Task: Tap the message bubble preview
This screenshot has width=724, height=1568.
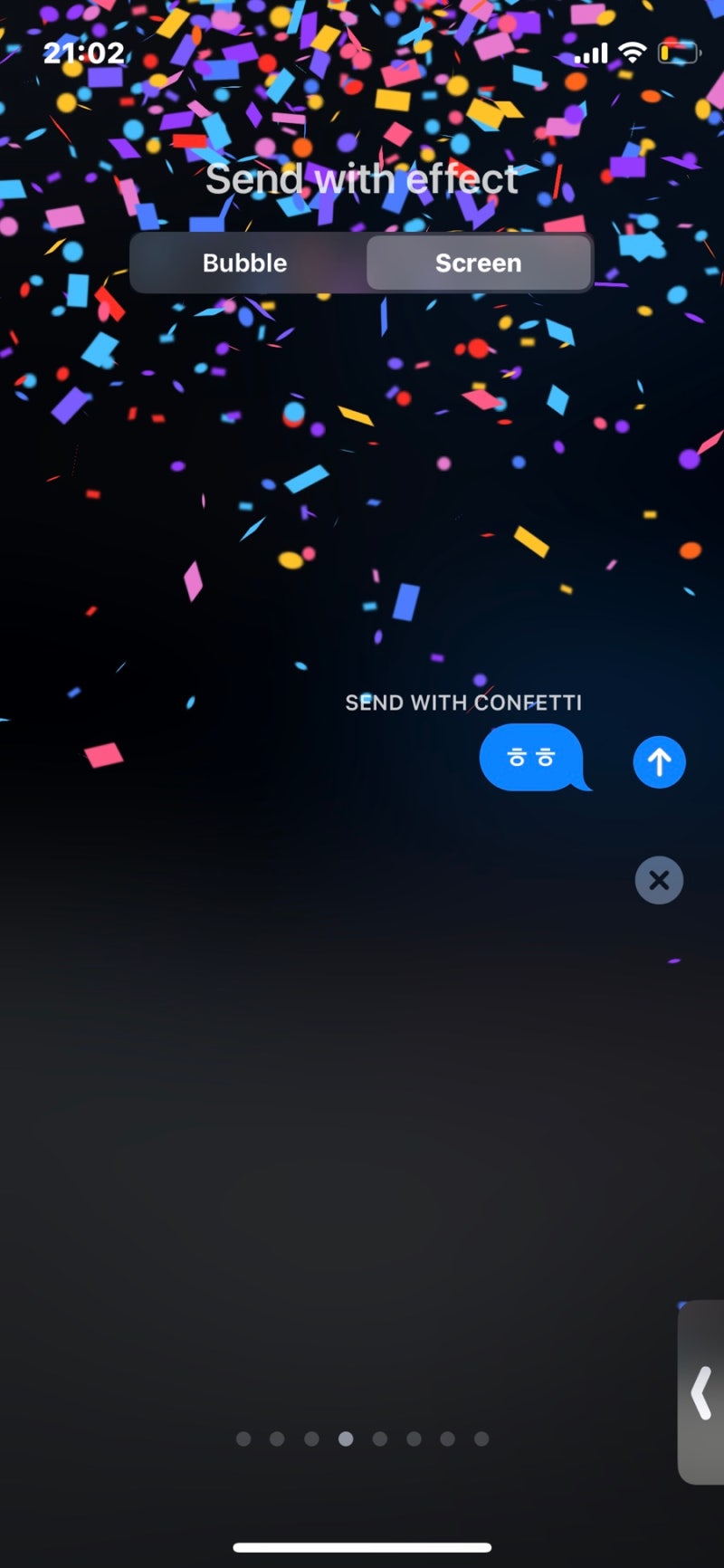Action: click(533, 758)
